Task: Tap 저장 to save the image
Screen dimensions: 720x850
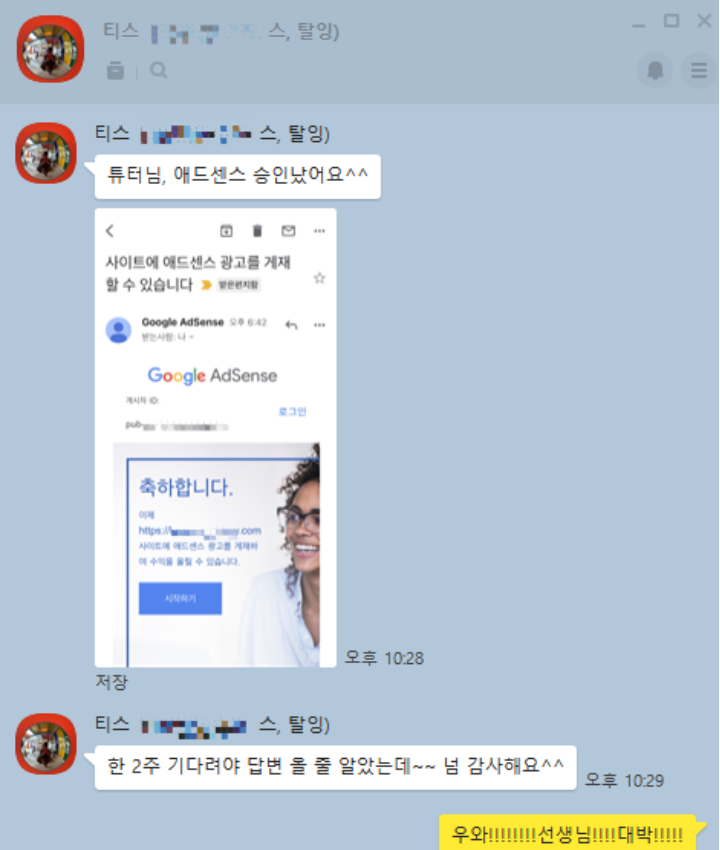Action: (x=111, y=681)
